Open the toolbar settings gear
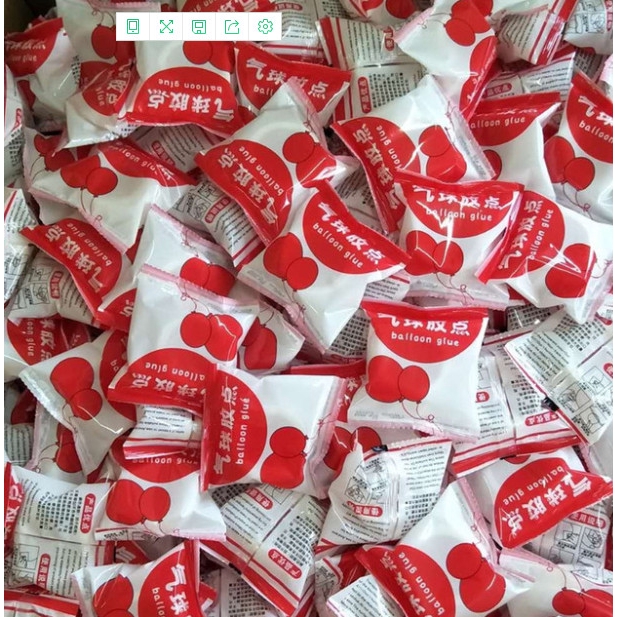617x617 pixels. pyautogui.click(x=265, y=26)
